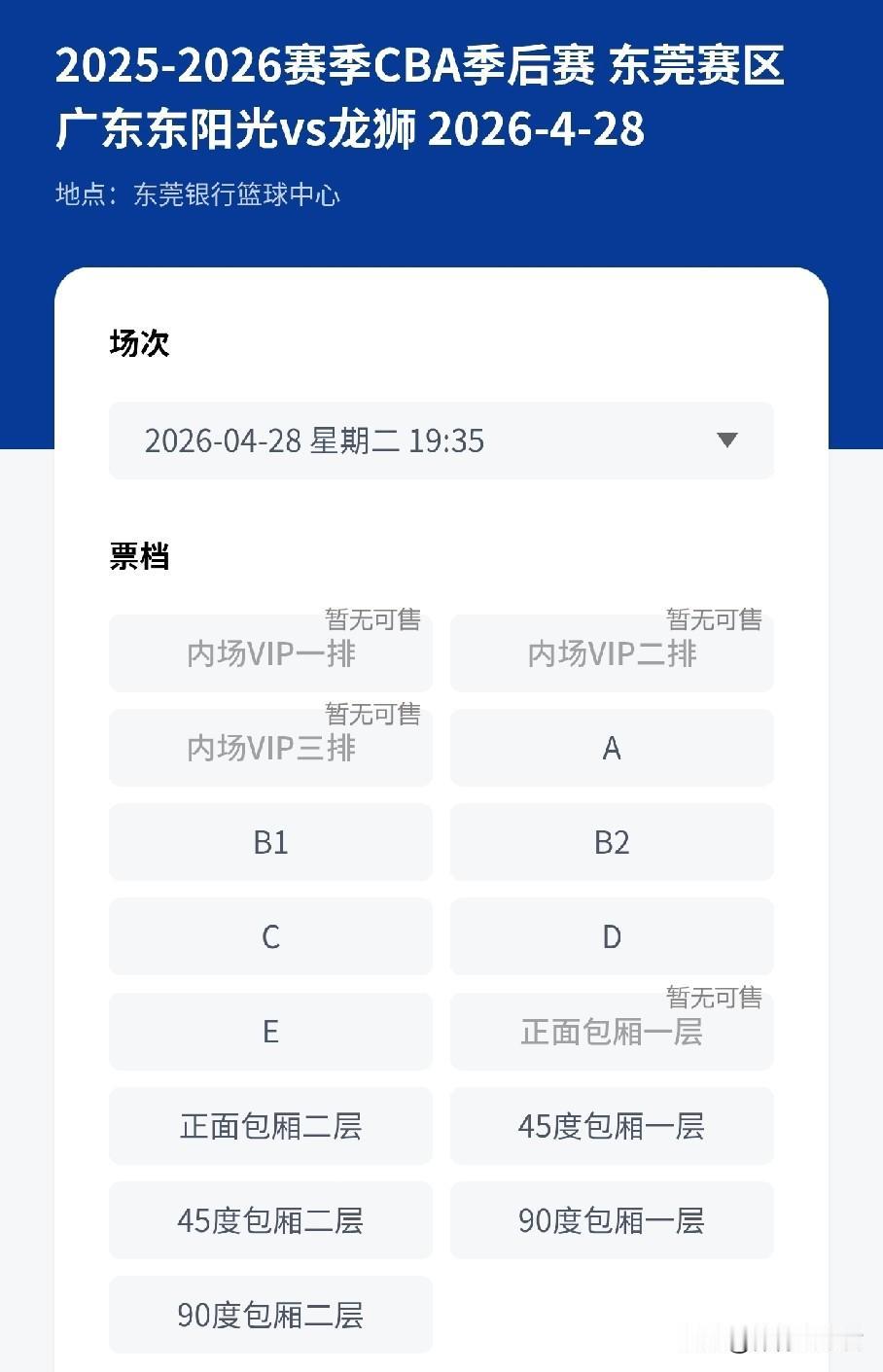Expand the 2026-04-28 19:35 session selector

[441, 440]
